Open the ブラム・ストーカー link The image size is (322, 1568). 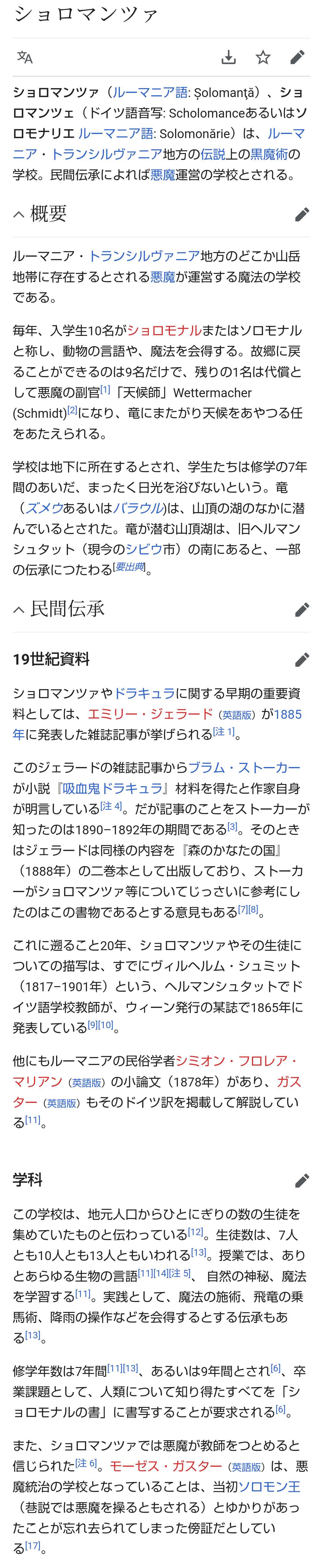click(244, 768)
